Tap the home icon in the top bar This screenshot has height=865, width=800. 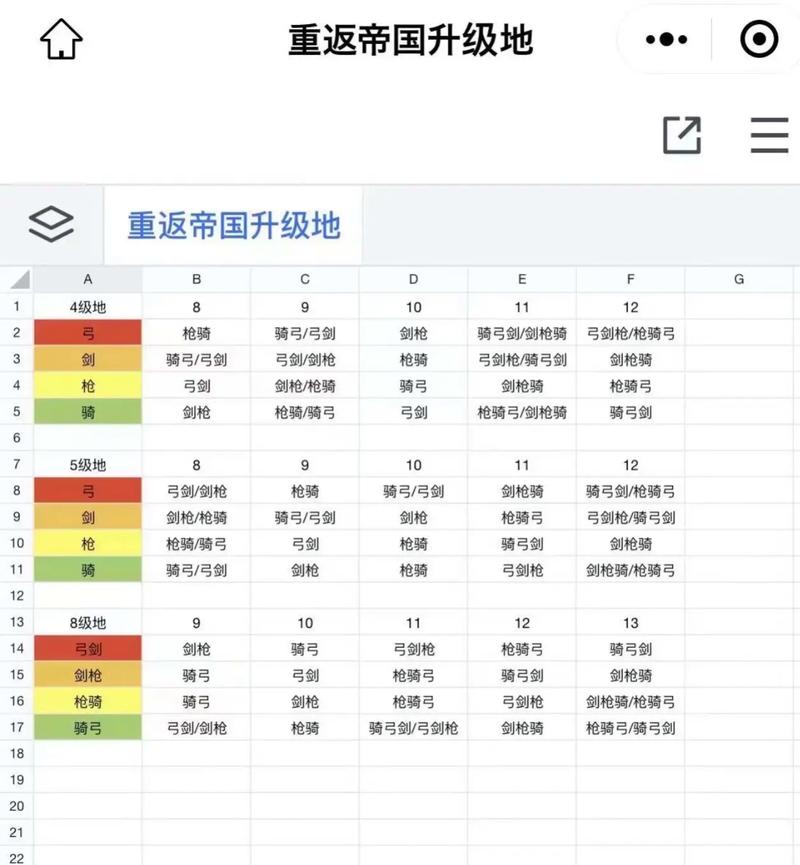(58, 37)
